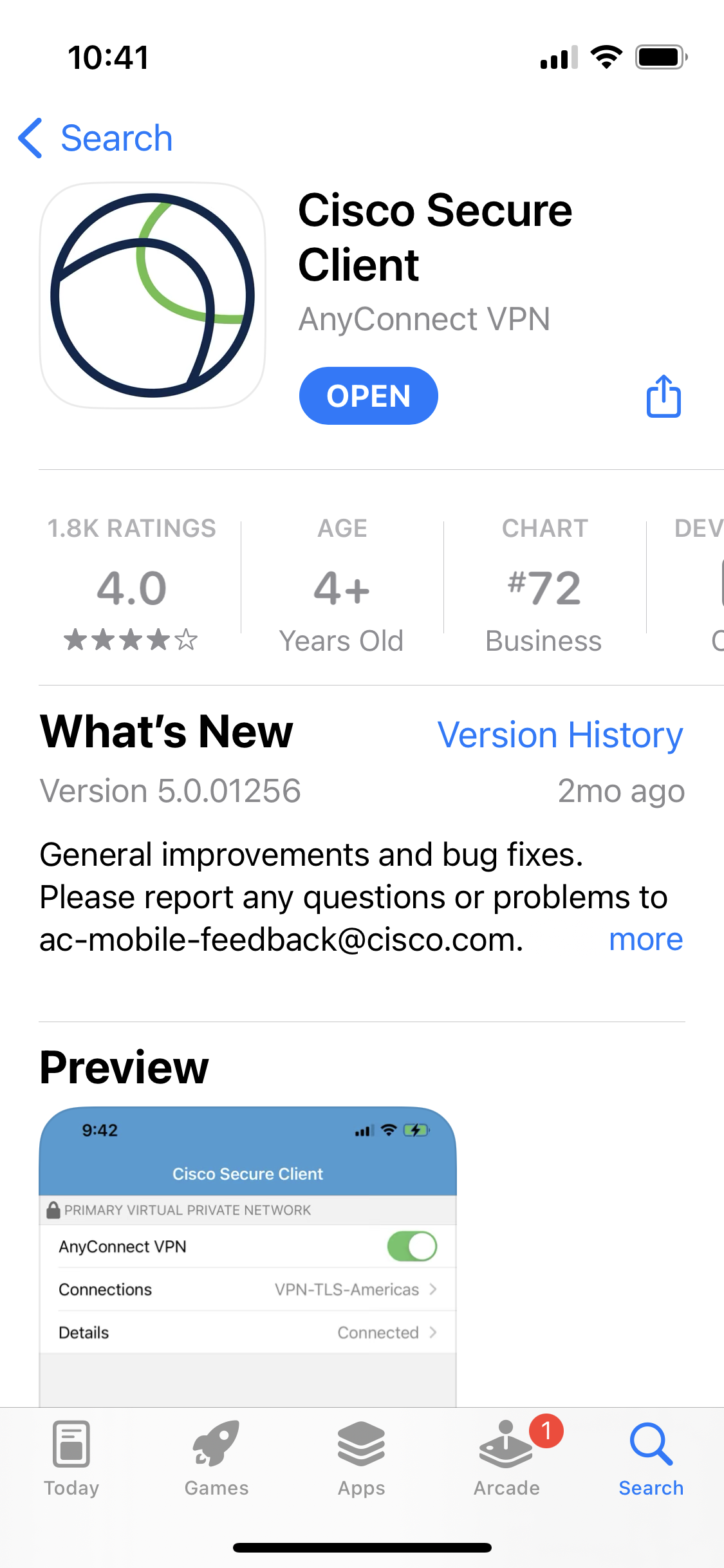Open the Cisco Secure Client app
Viewport: 724px width, 1568px height.
368,396
